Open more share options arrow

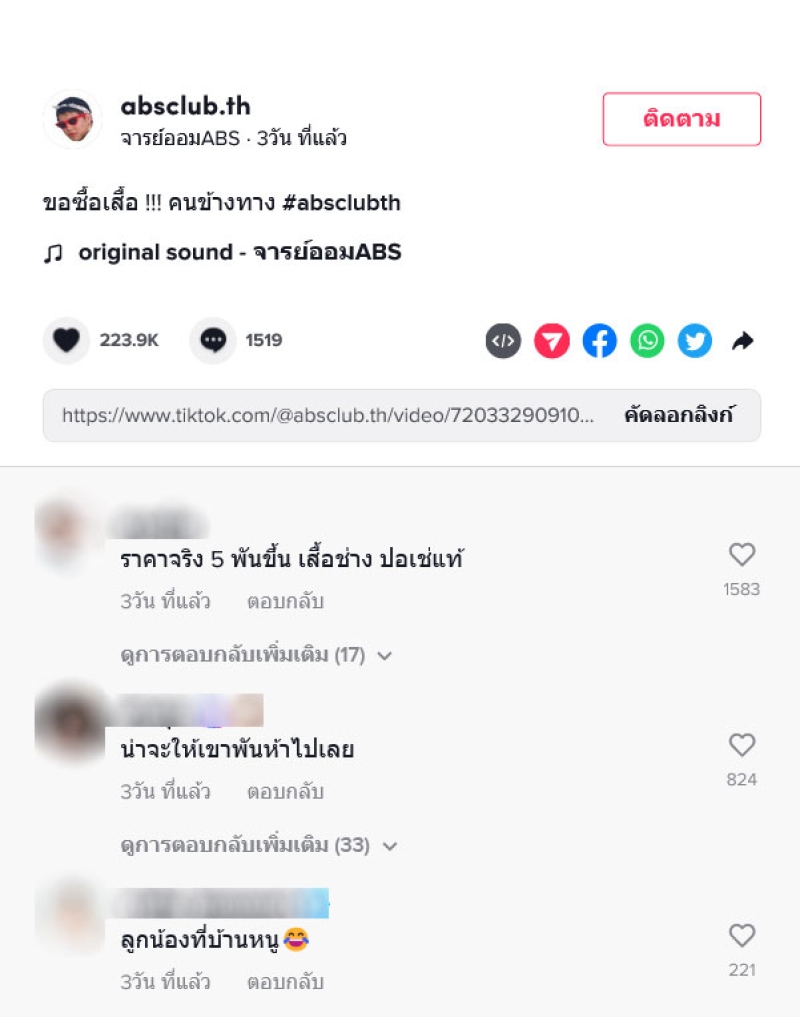(x=742, y=341)
